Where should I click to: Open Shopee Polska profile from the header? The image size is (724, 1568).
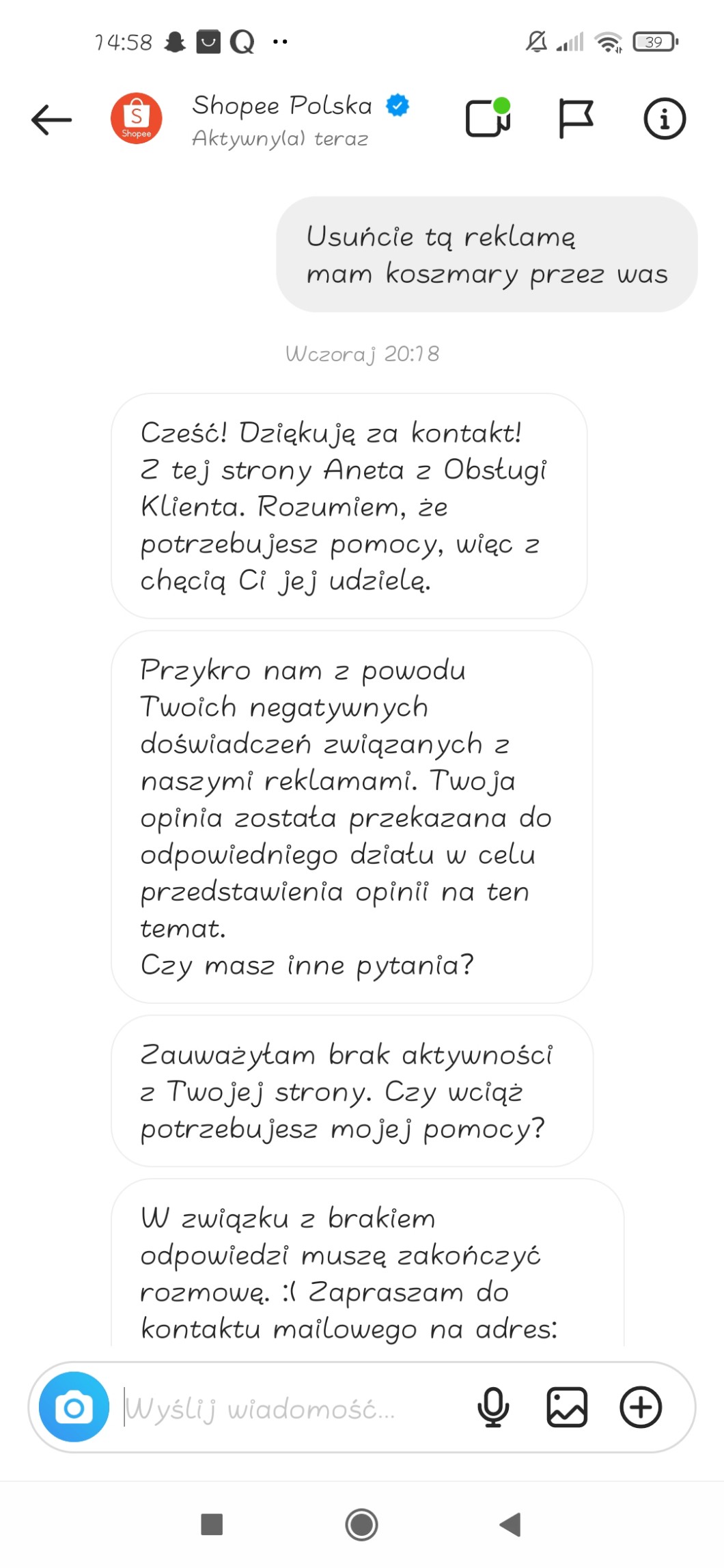click(x=281, y=120)
